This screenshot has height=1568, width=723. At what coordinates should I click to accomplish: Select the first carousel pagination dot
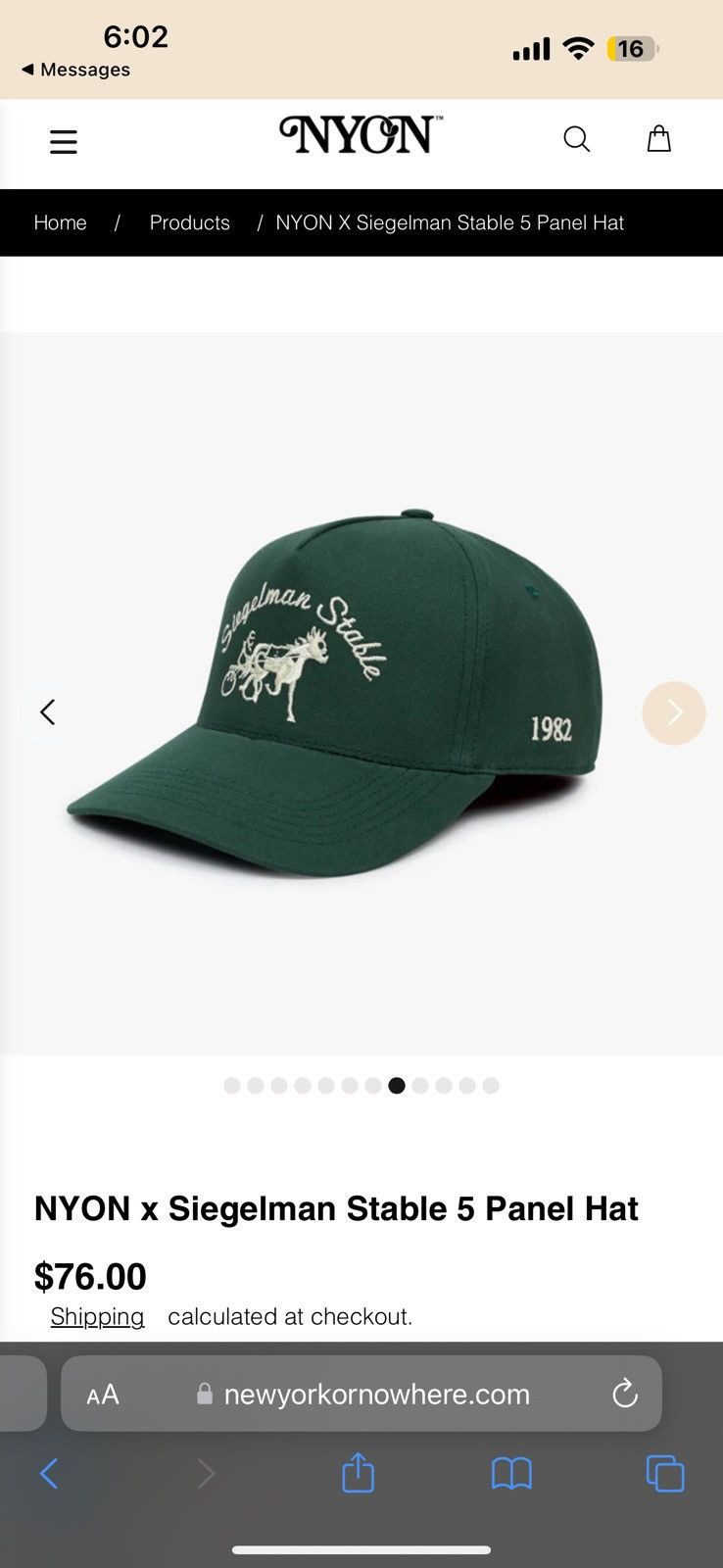tap(232, 1086)
